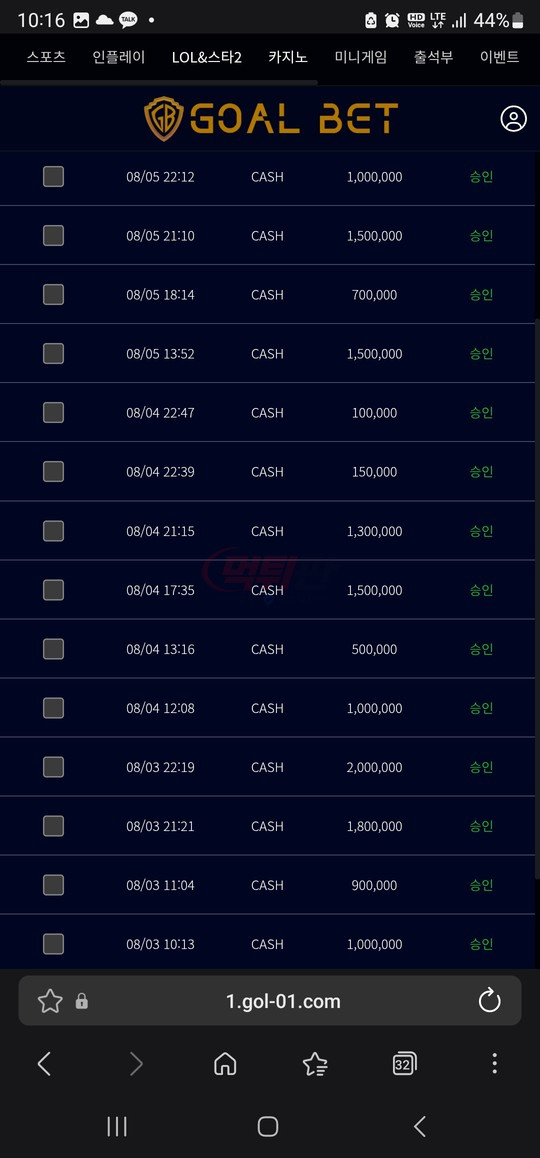Tap the 1.gol-01.com address field
Image resolution: width=540 pixels, height=1158 pixels.
(283, 1001)
